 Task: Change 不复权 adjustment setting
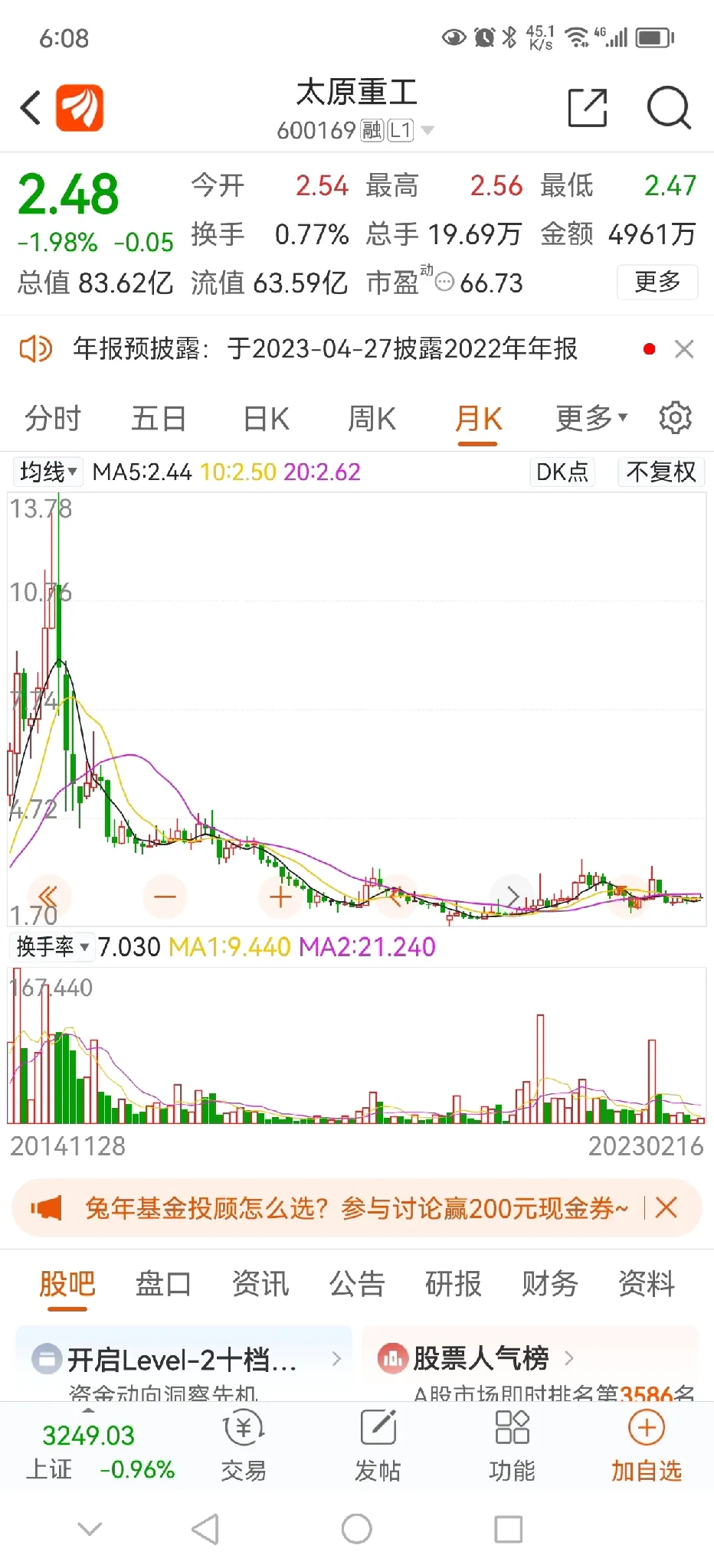click(x=661, y=472)
